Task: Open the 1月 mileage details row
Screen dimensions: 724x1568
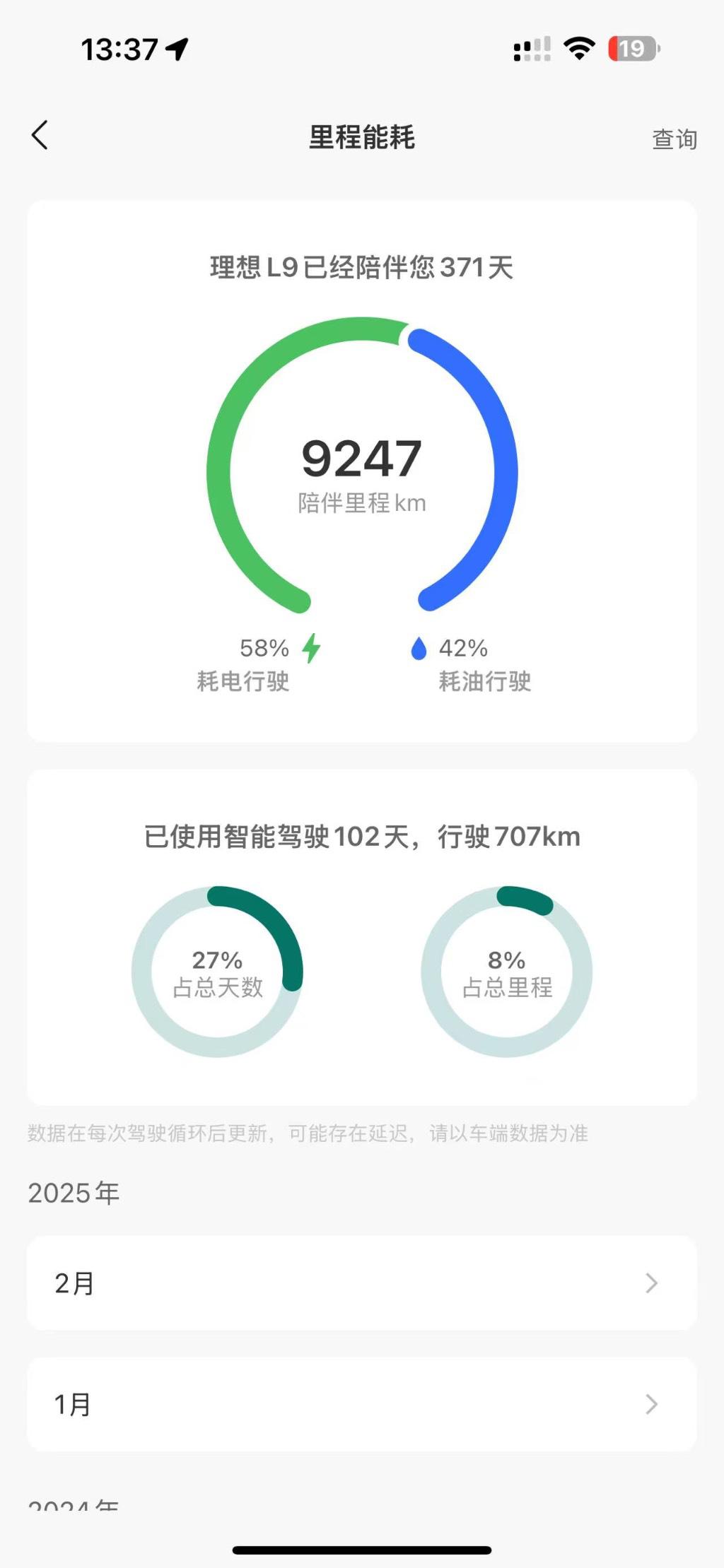Action: [362, 1404]
